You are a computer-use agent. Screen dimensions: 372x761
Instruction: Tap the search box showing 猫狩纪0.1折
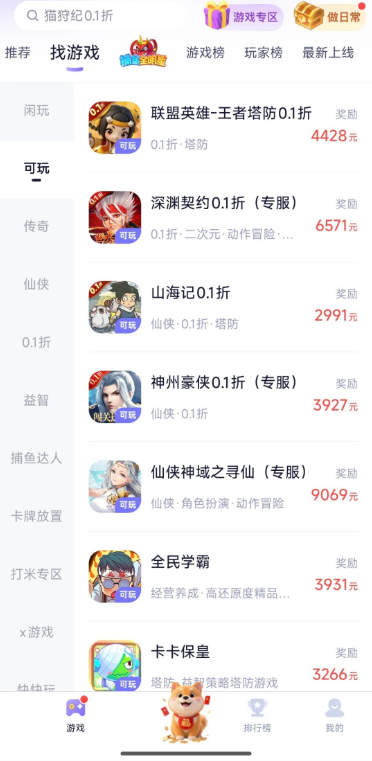101,16
